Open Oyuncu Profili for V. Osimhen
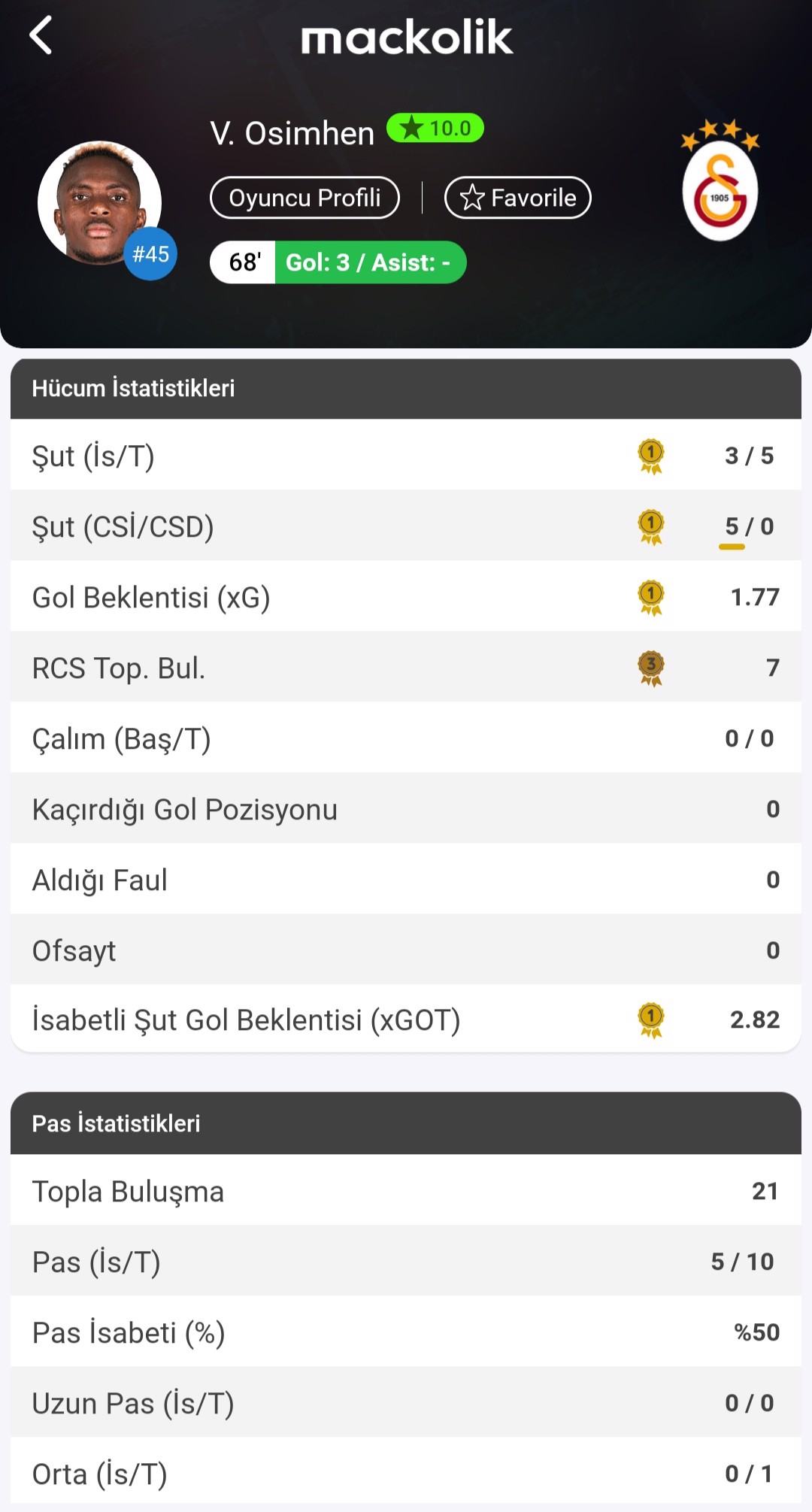This screenshot has width=812, height=1512. coord(304,198)
